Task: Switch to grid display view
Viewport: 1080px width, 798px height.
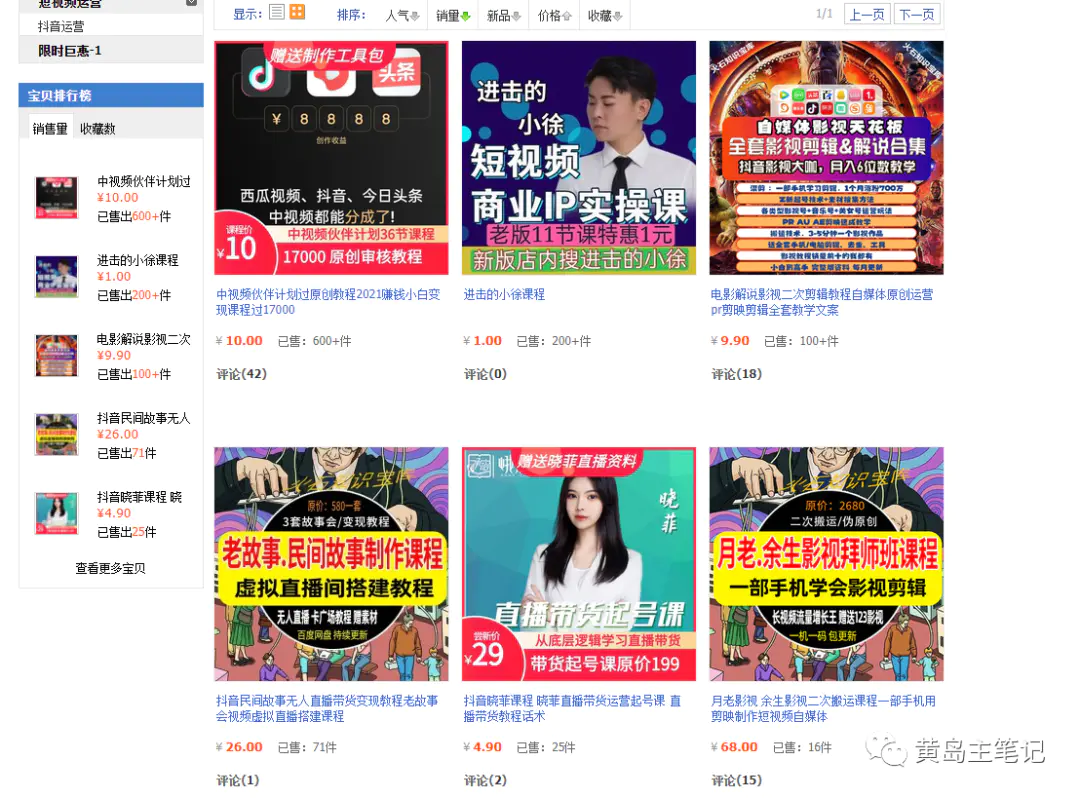Action: pos(297,13)
